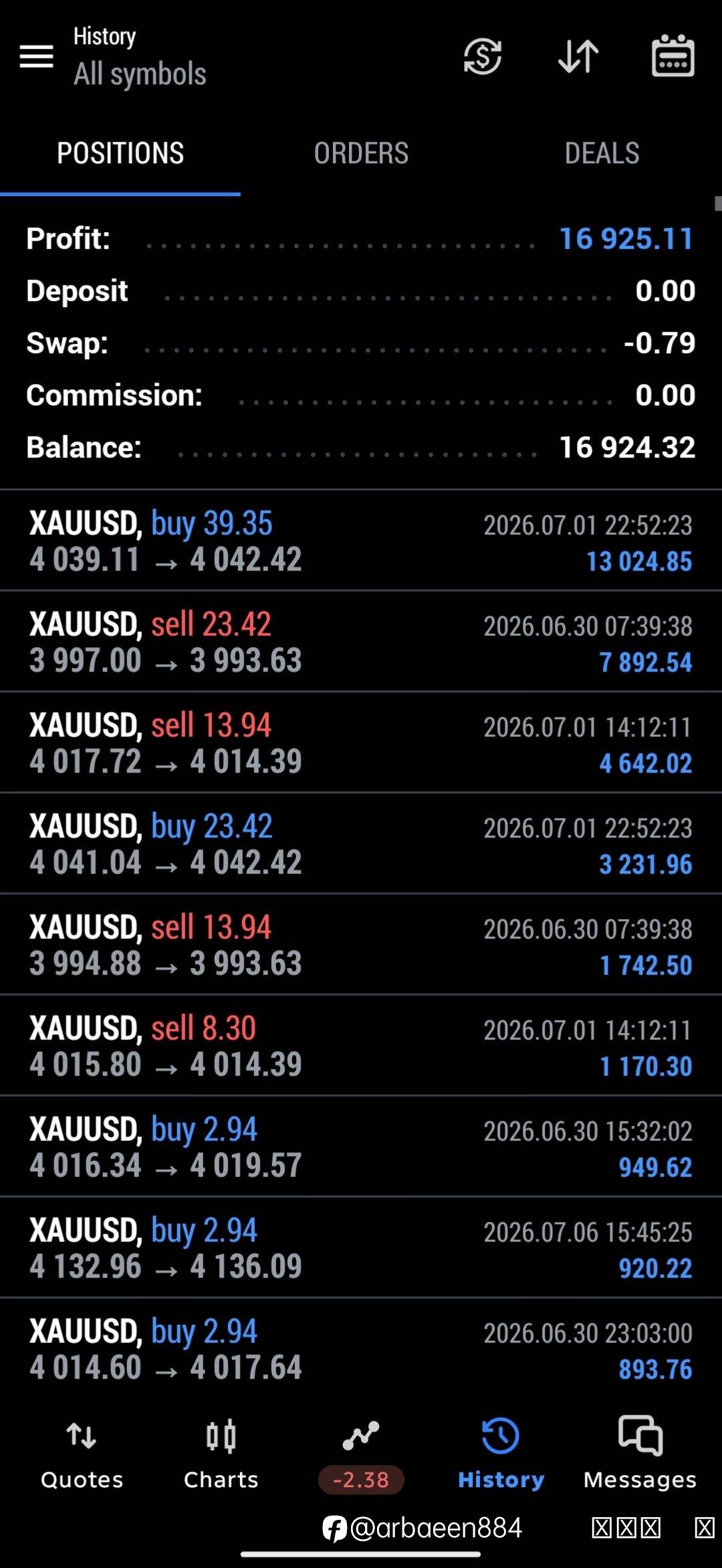Open the sort order arrows icon
This screenshot has height=1568, width=722.
[578, 56]
